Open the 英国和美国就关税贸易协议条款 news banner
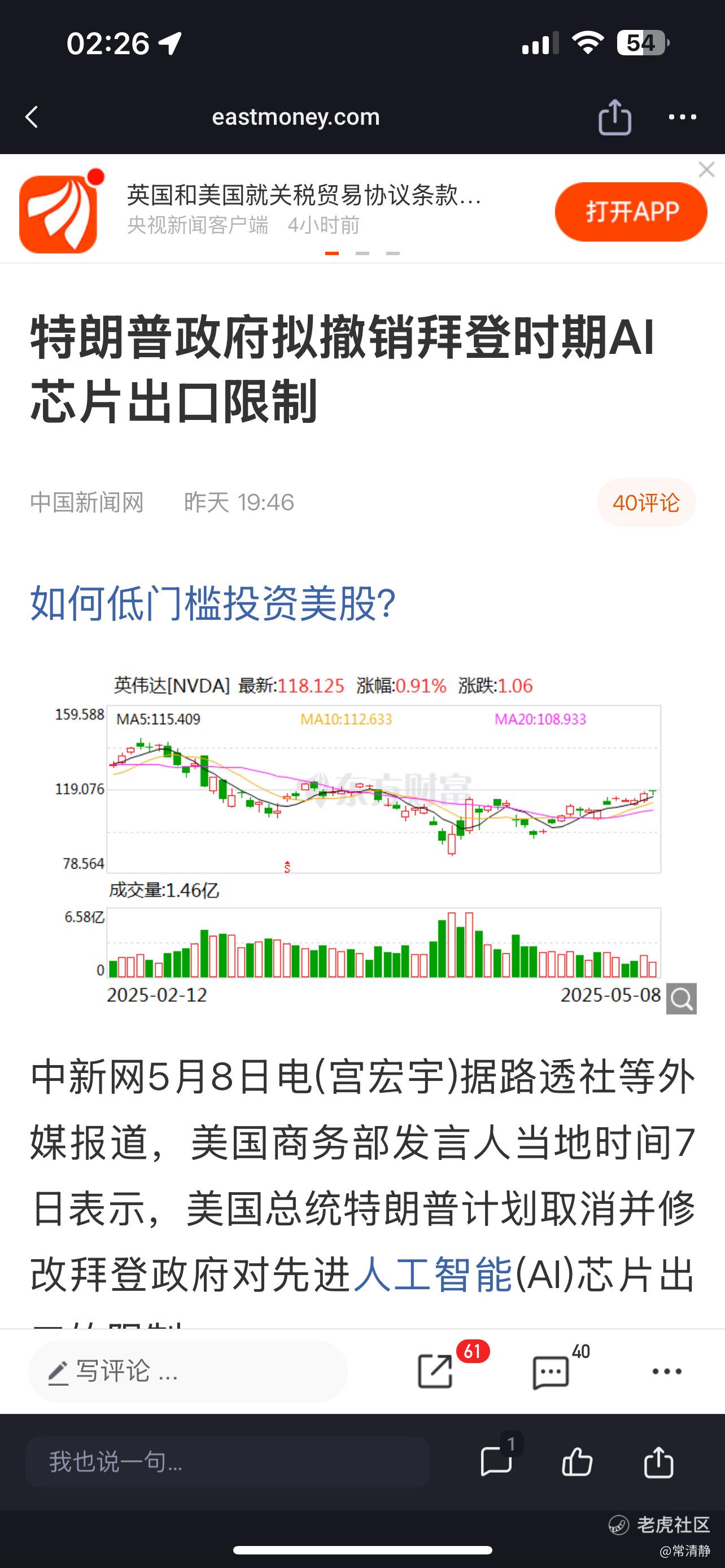The image size is (725, 1568). tap(304, 196)
